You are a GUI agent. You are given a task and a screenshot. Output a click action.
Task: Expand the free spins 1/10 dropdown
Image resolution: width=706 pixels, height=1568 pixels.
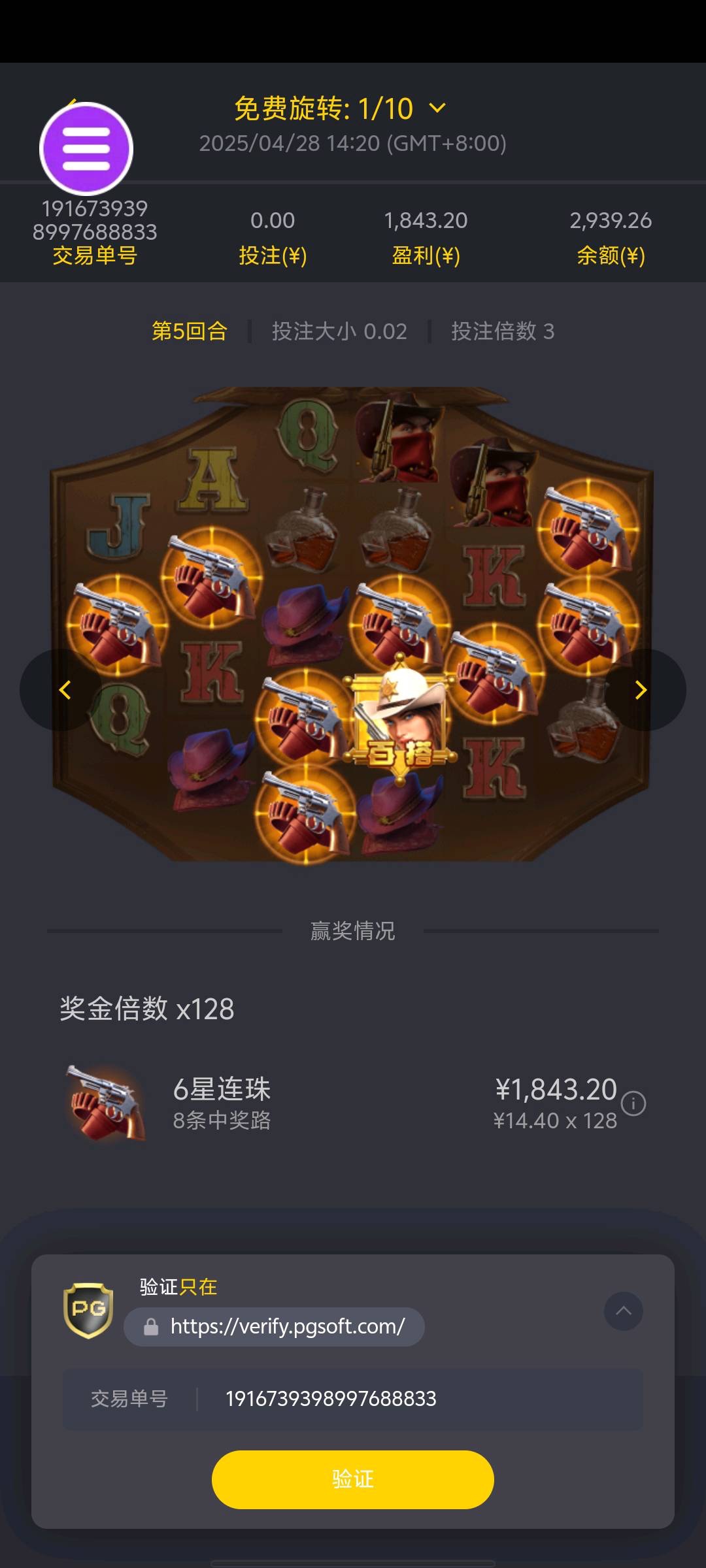click(437, 108)
